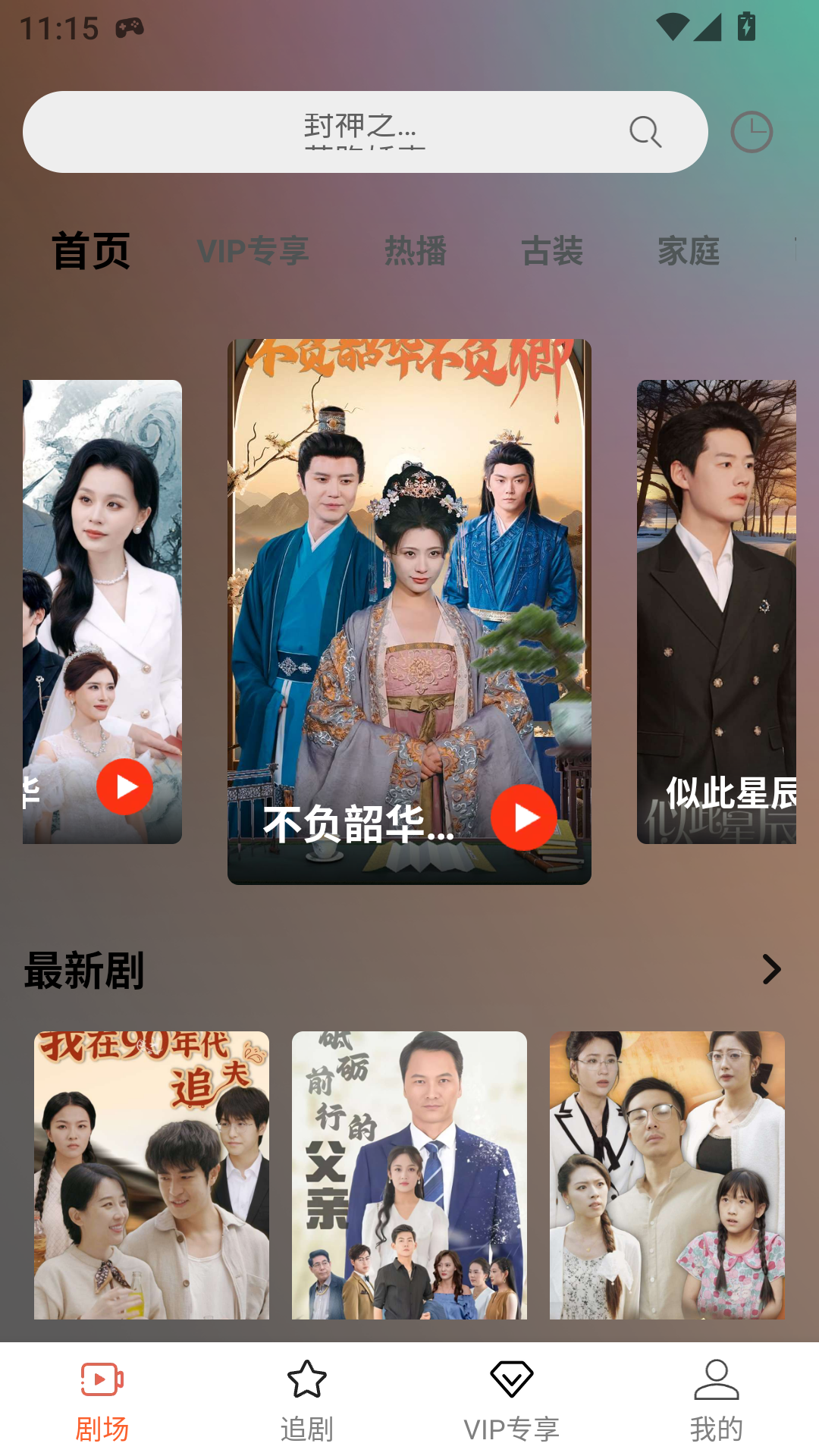This screenshot has width=819, height=1456.
Task: Go to the 追剧 bottom tab
Action: 307,1400
